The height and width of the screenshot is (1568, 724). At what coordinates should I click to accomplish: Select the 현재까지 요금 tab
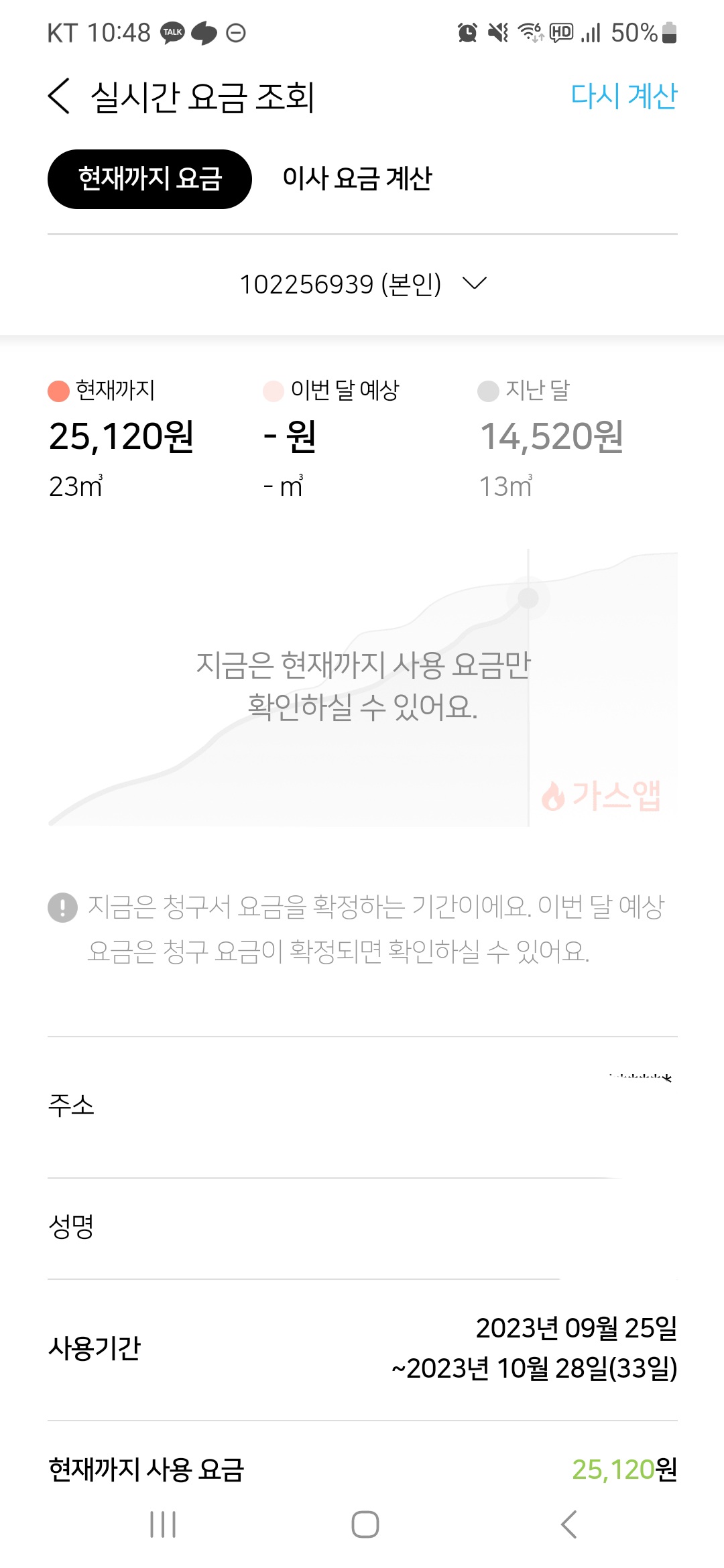(149, 179)
